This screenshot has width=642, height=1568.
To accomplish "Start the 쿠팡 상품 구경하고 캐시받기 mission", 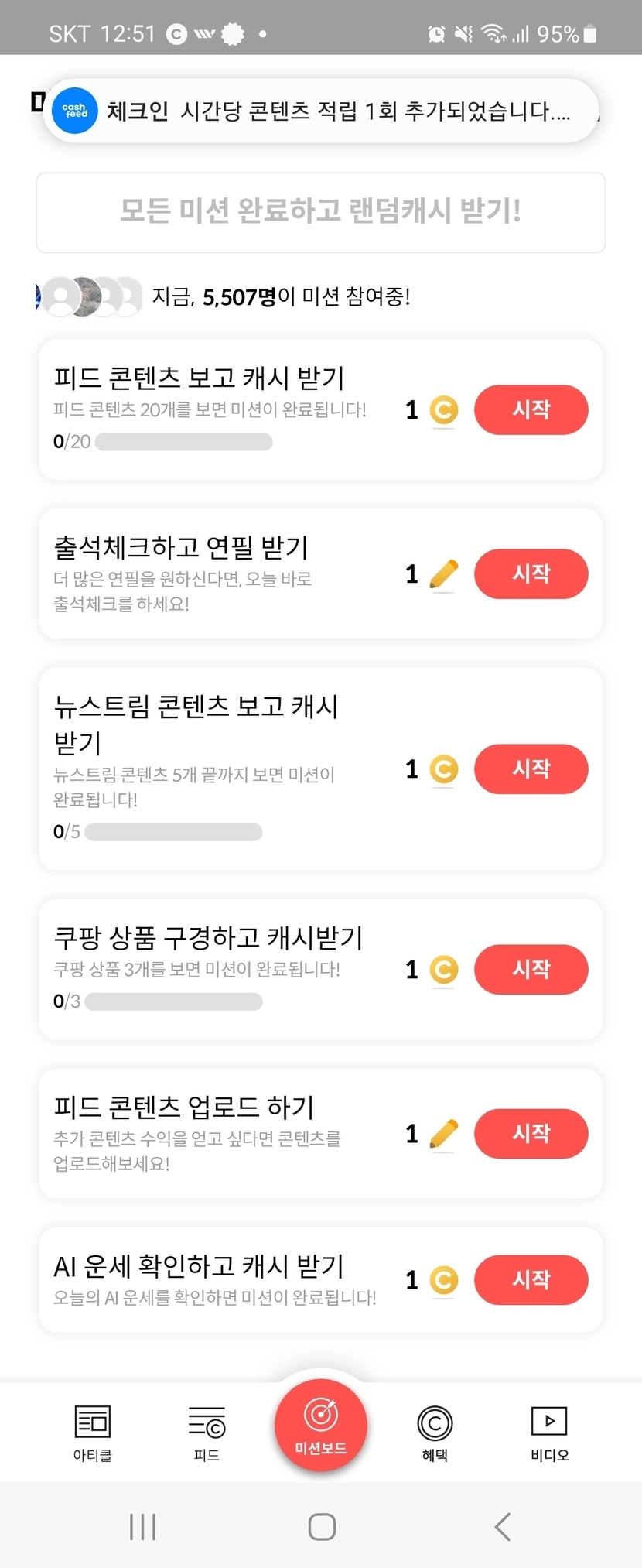I will click(531, 969).
